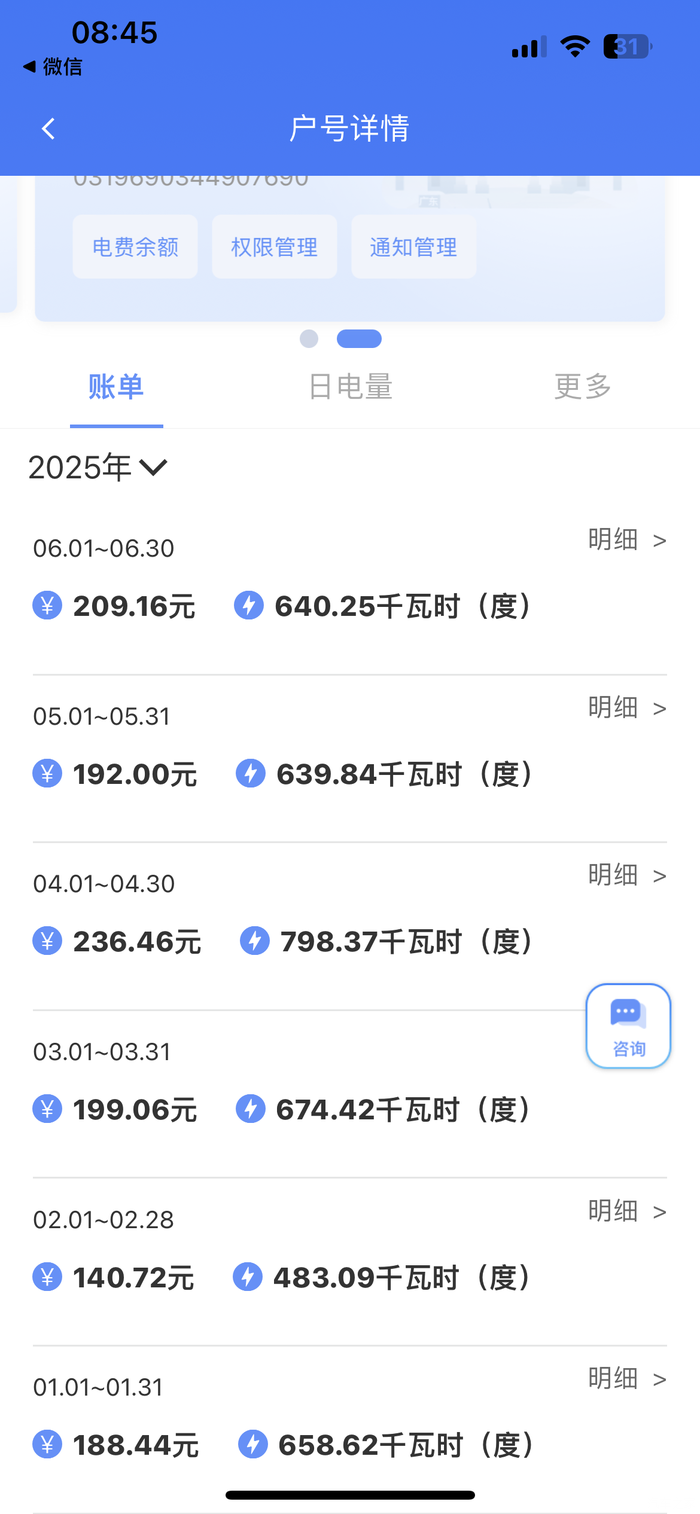
Task: Tap 权限管理 button
Action: pos(274,247)
